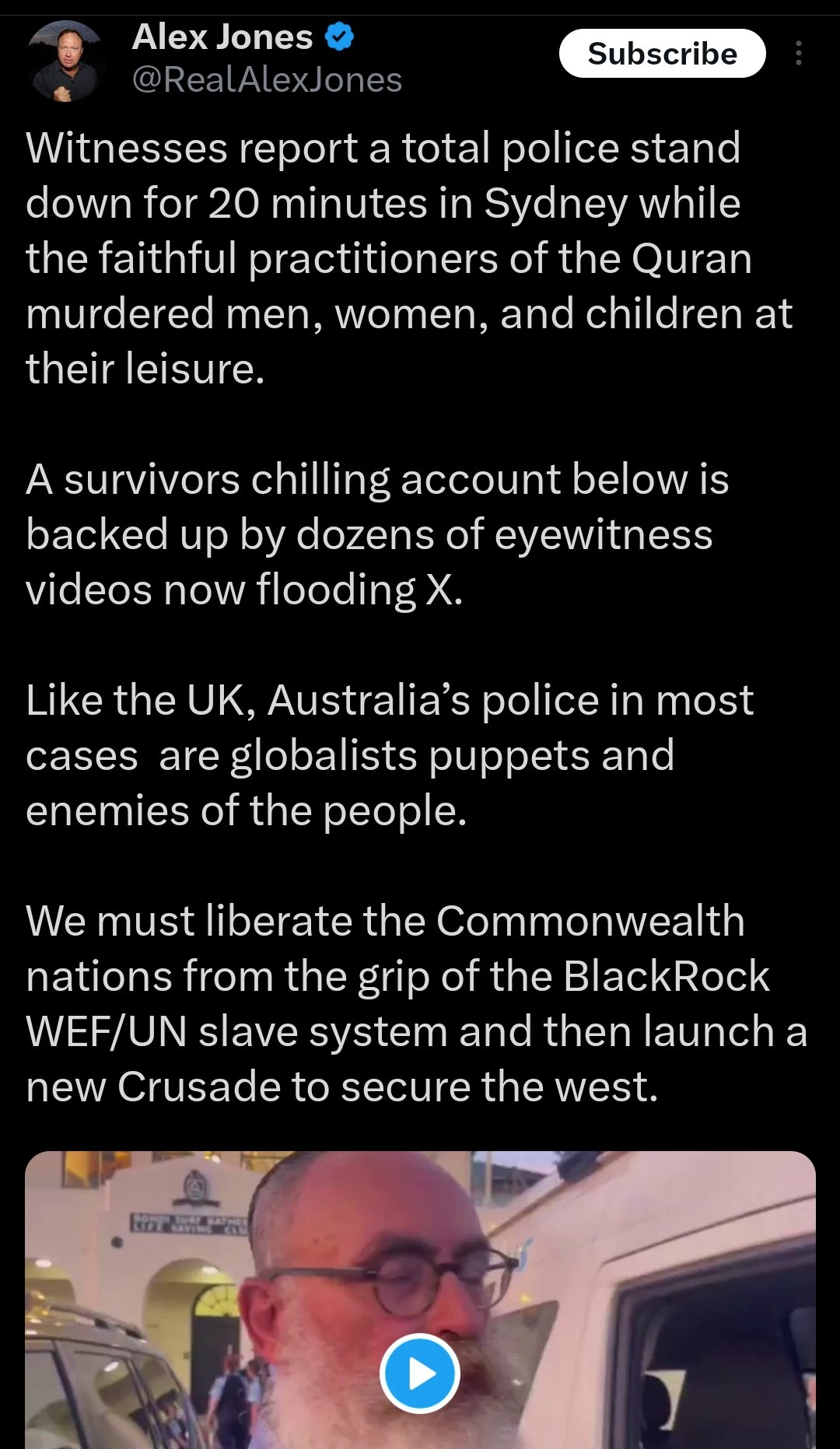Tap the Subscribe button

pyautogui.click(x=662, y=54)
